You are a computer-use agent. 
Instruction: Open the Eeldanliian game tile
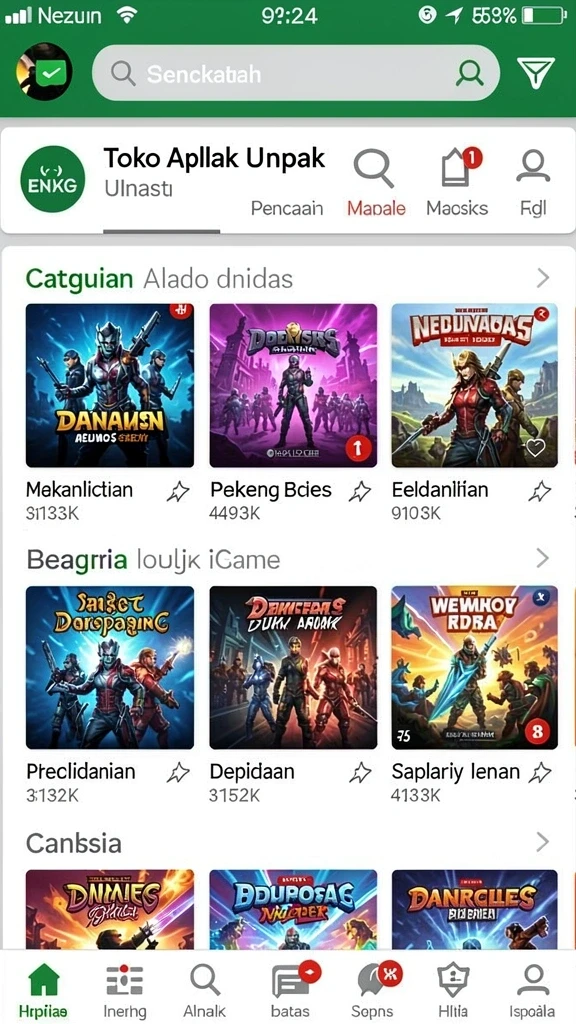475,385
